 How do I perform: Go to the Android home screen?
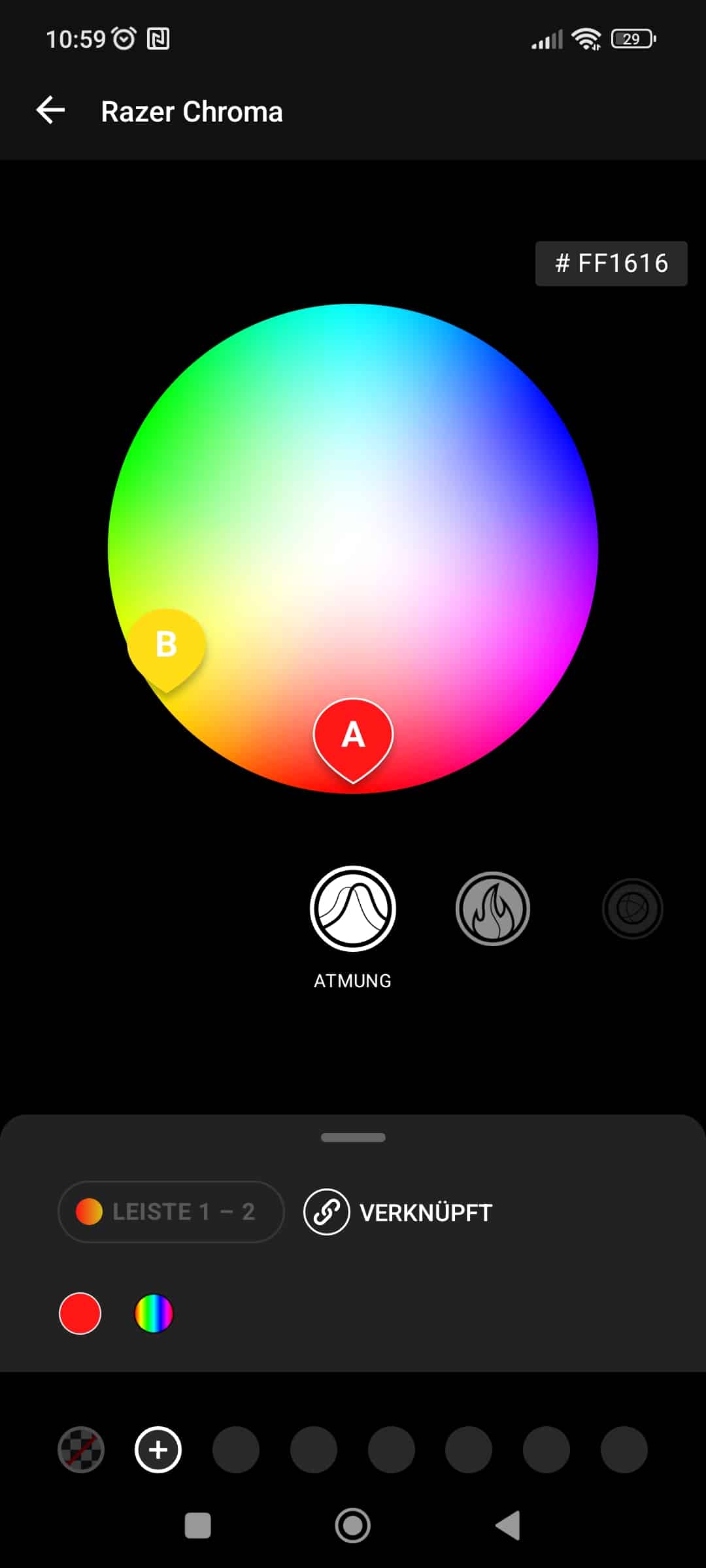[x=353, y=1526]
